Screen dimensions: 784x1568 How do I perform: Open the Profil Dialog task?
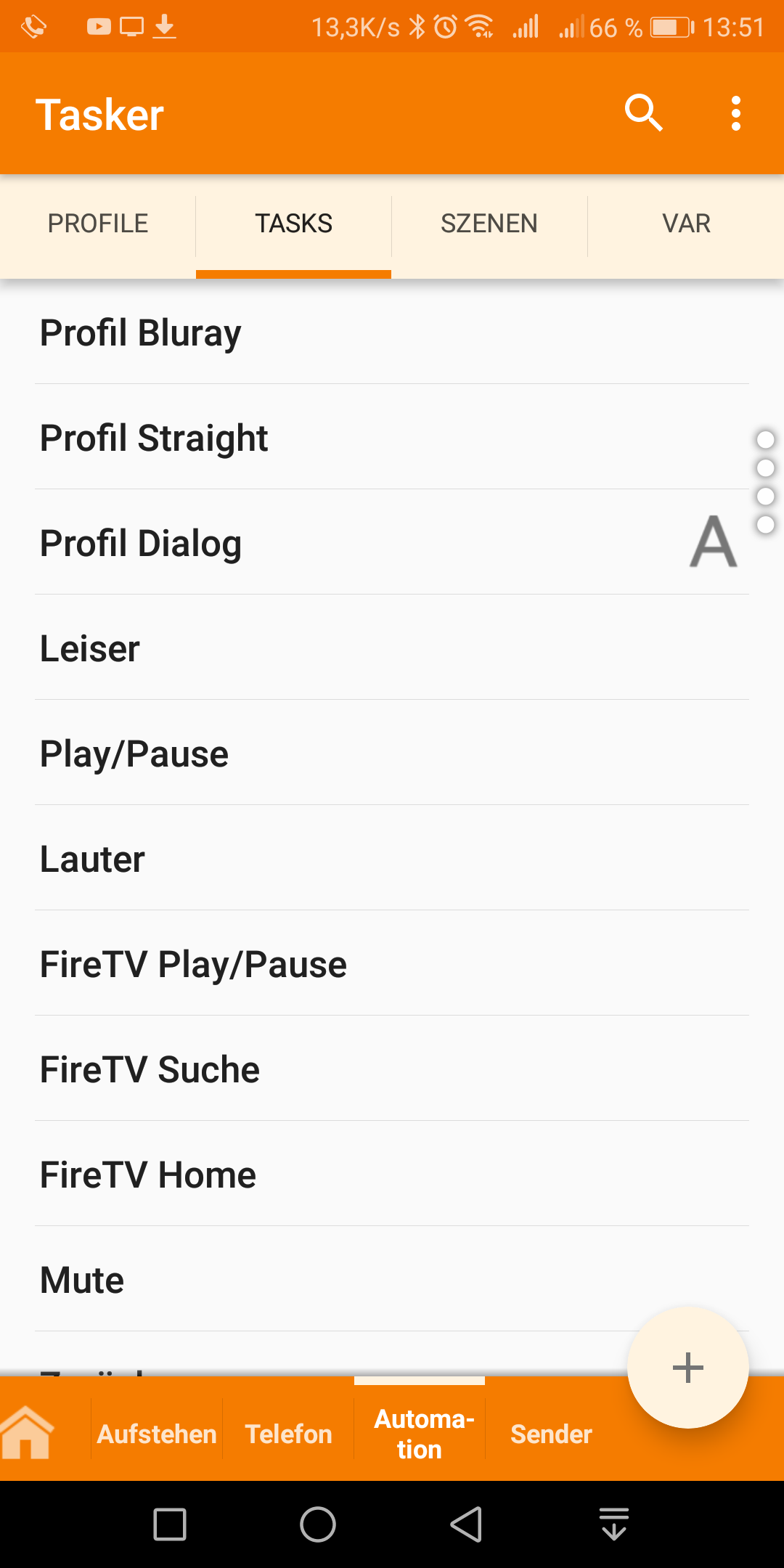pos(141,544)
